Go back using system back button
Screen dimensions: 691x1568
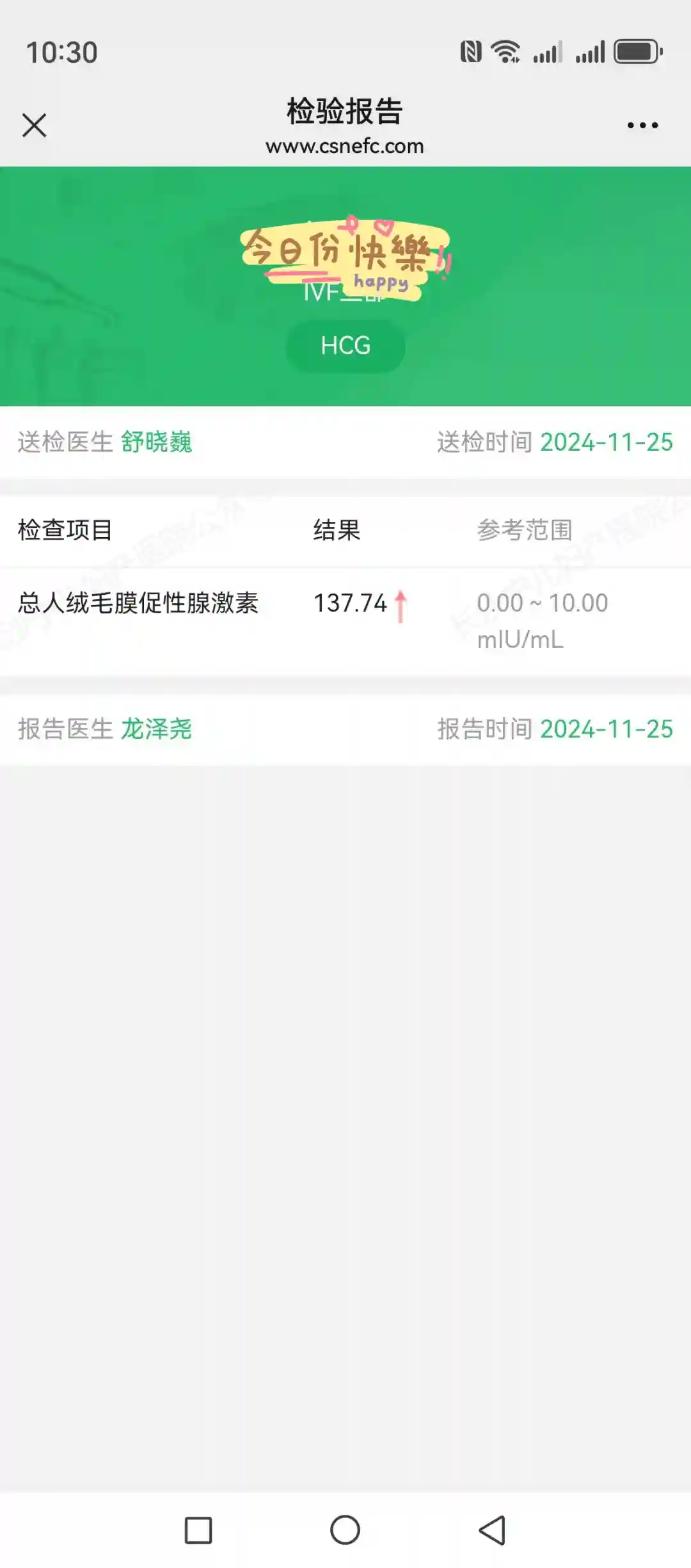[492, 1530]
